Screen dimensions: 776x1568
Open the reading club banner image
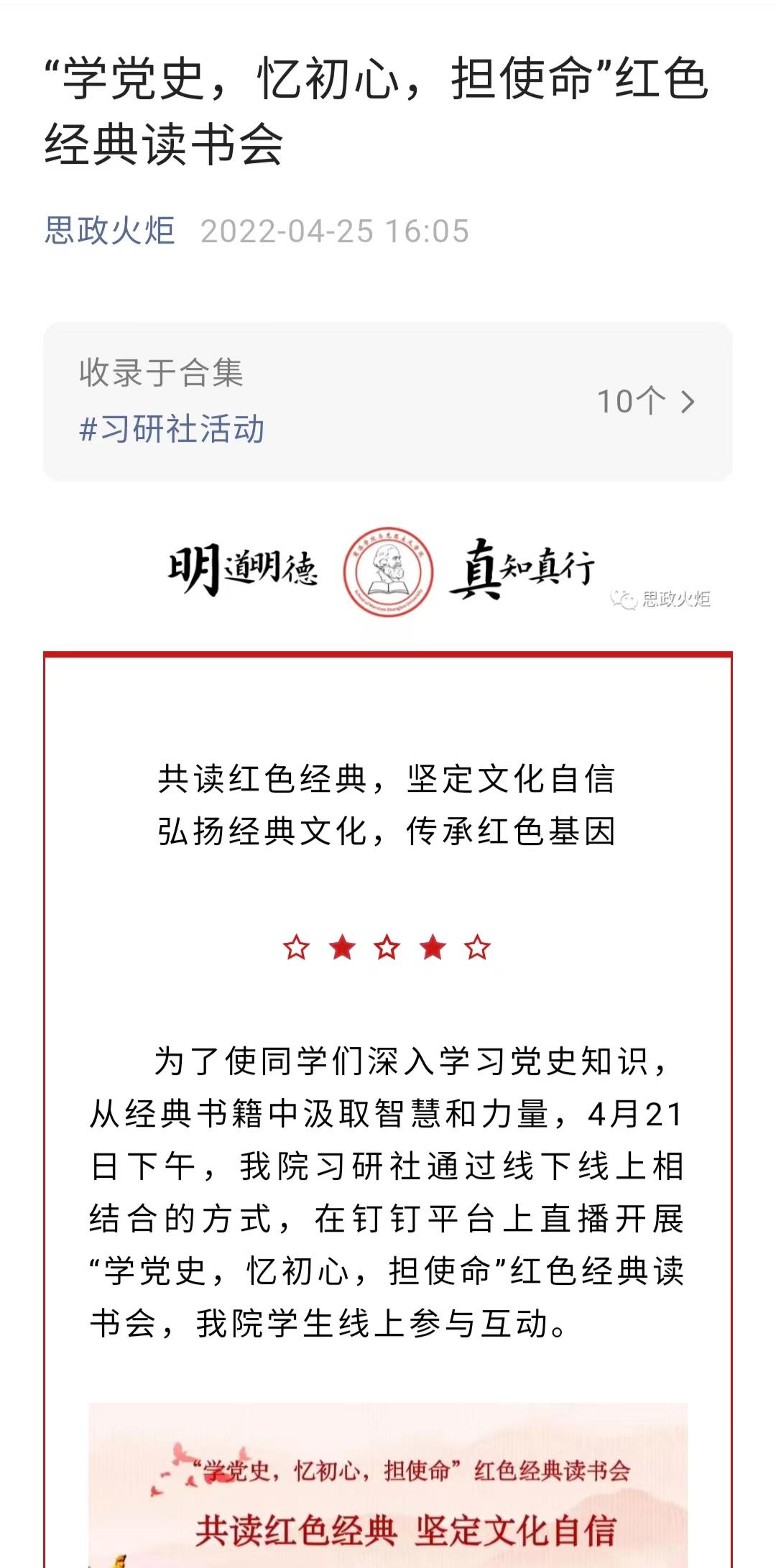point(387,1489)
